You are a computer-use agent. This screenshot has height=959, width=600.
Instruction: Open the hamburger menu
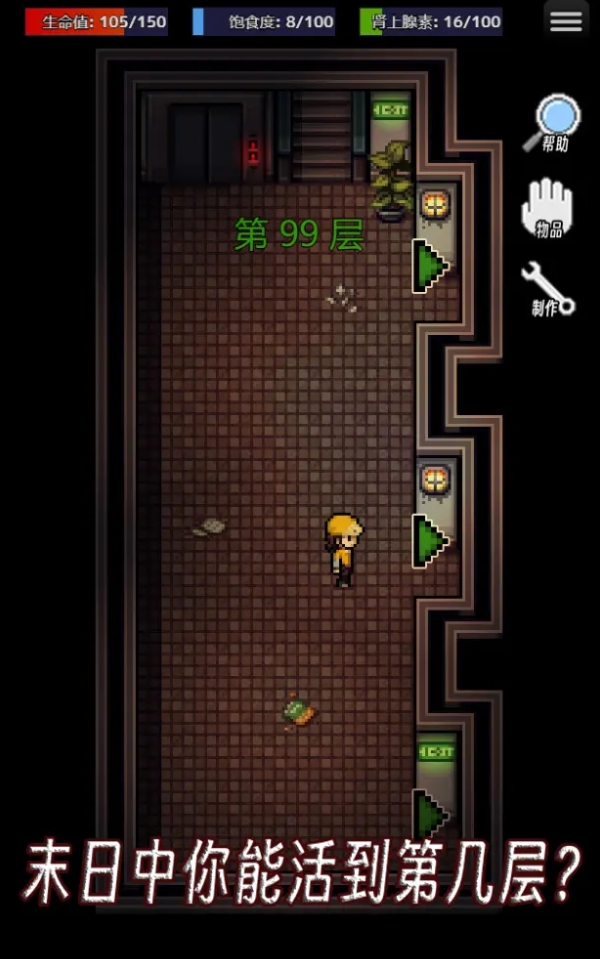(566, 21)
